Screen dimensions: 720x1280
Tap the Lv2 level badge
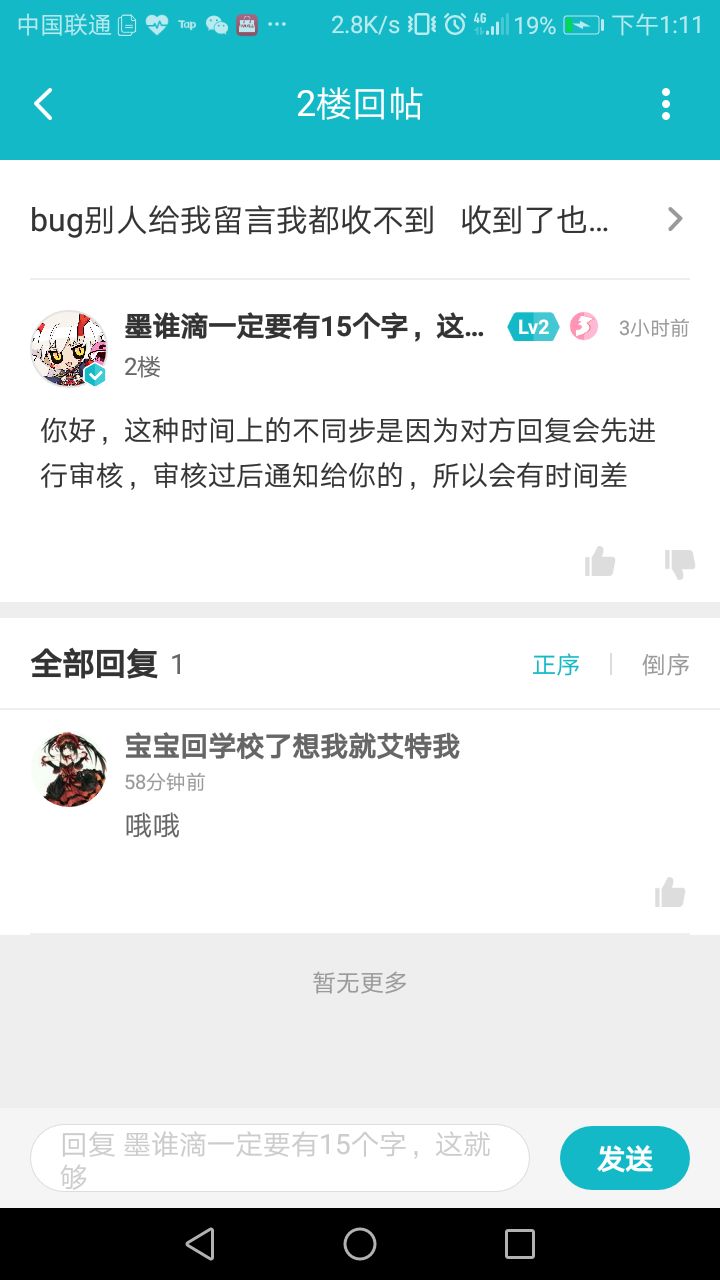click(533, 326)
